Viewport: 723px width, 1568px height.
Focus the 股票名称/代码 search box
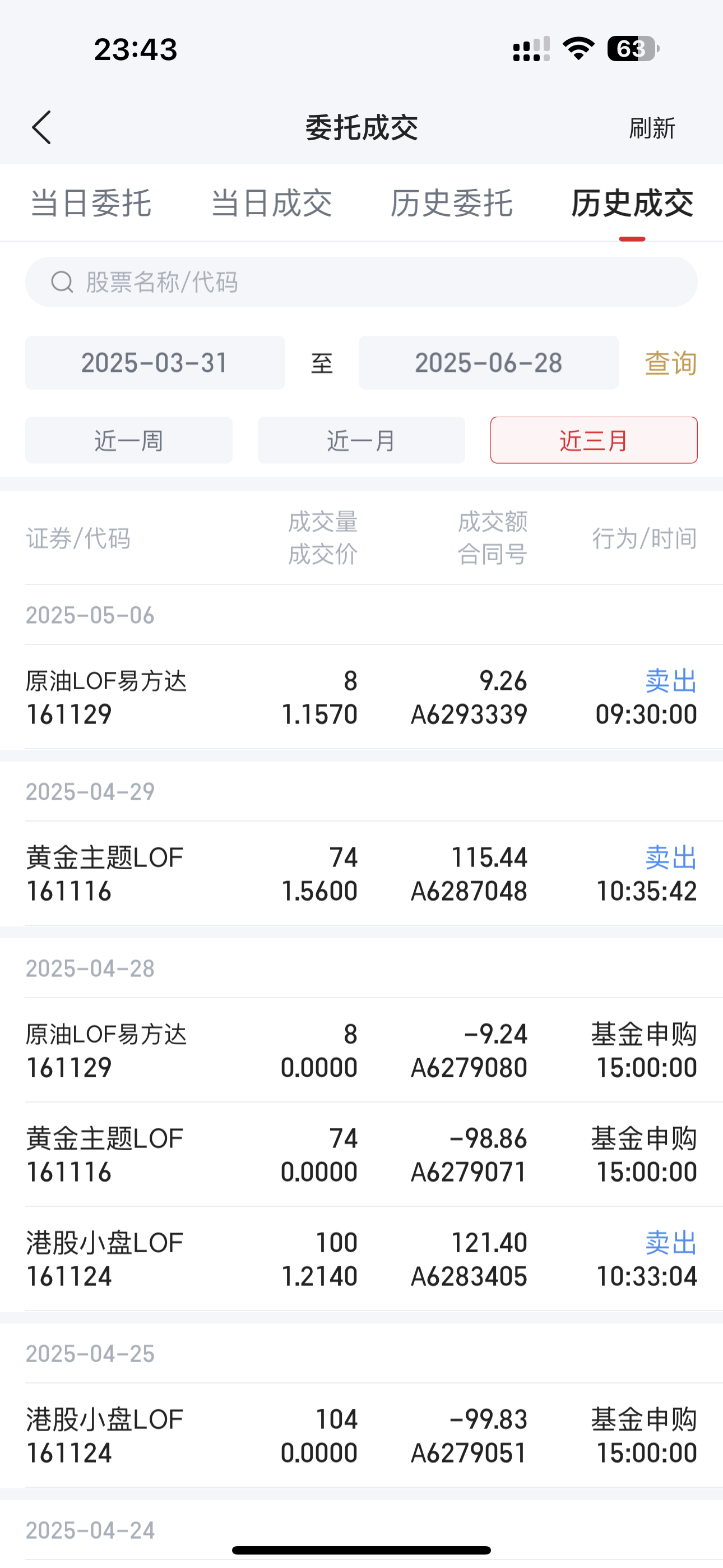coord(361,282)
